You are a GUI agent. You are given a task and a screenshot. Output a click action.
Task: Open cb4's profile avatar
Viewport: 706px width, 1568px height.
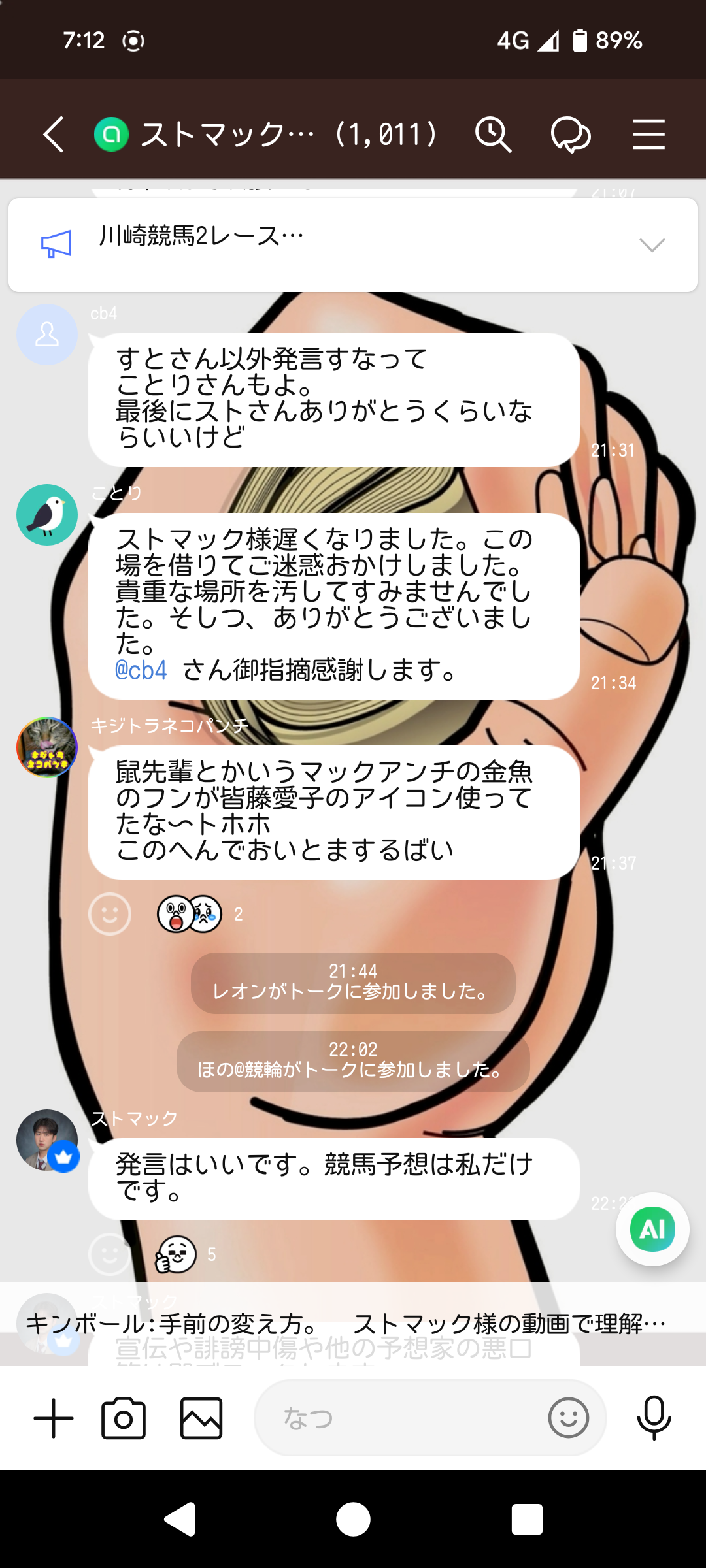click(47, 335)
